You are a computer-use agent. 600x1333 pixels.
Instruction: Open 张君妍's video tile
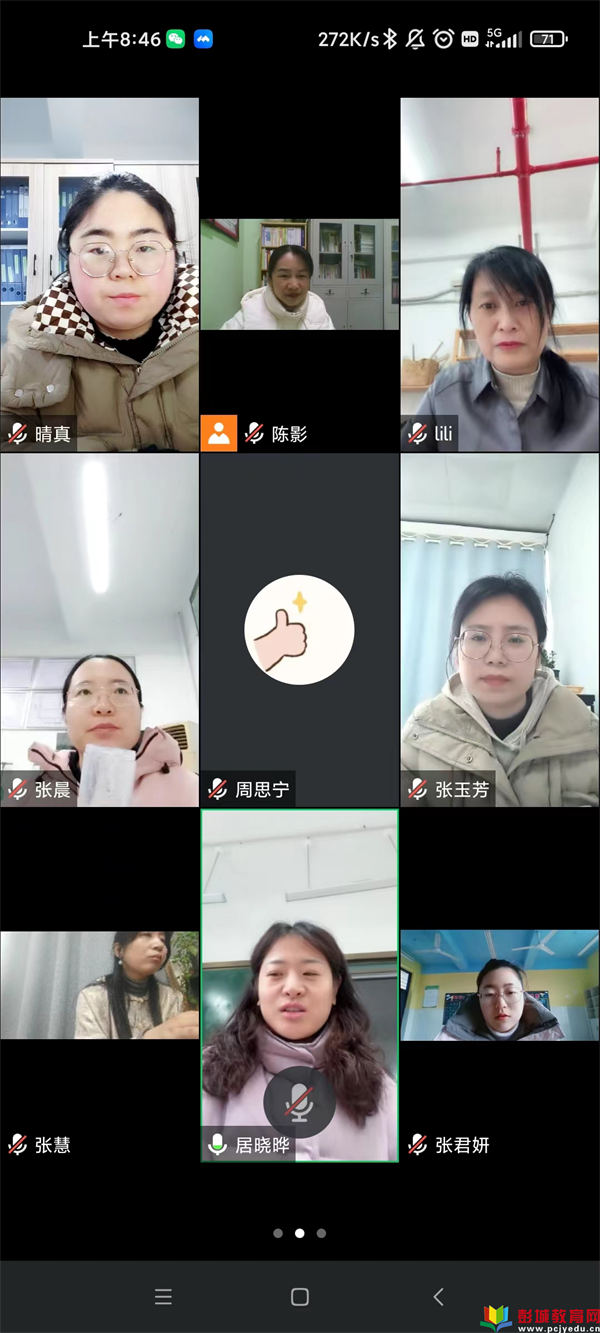tap(499, 985)
